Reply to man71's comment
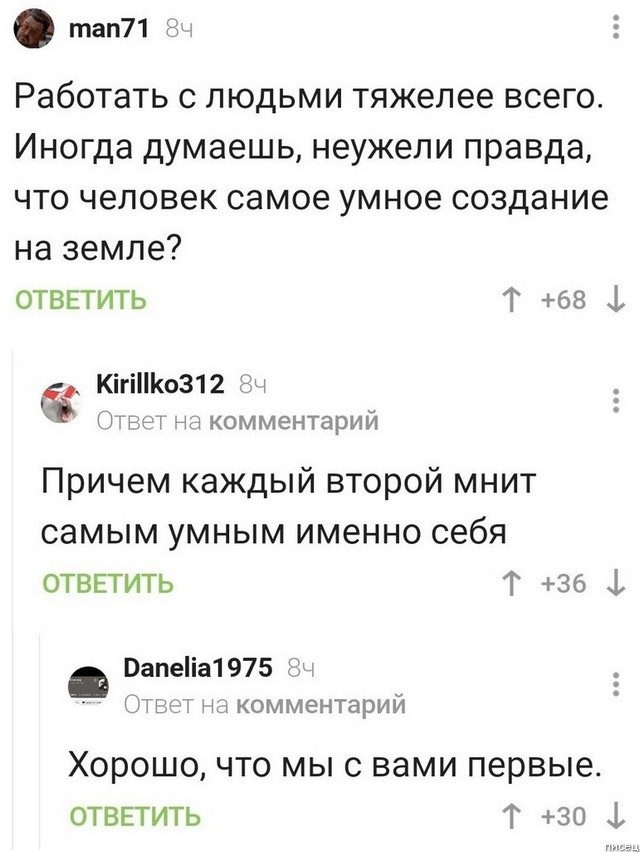 [78, 298]
